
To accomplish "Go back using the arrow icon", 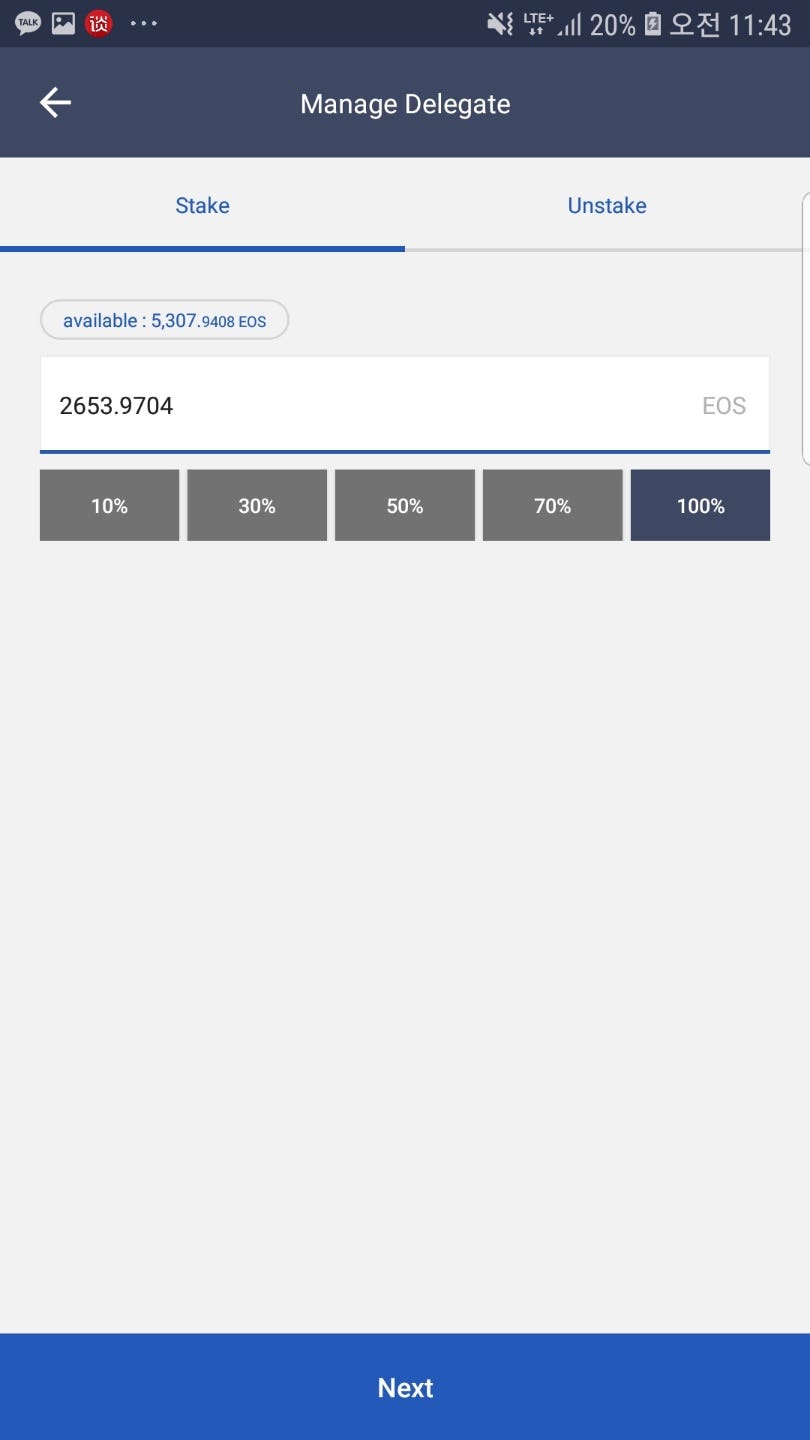I will click(x=55, y=102).
